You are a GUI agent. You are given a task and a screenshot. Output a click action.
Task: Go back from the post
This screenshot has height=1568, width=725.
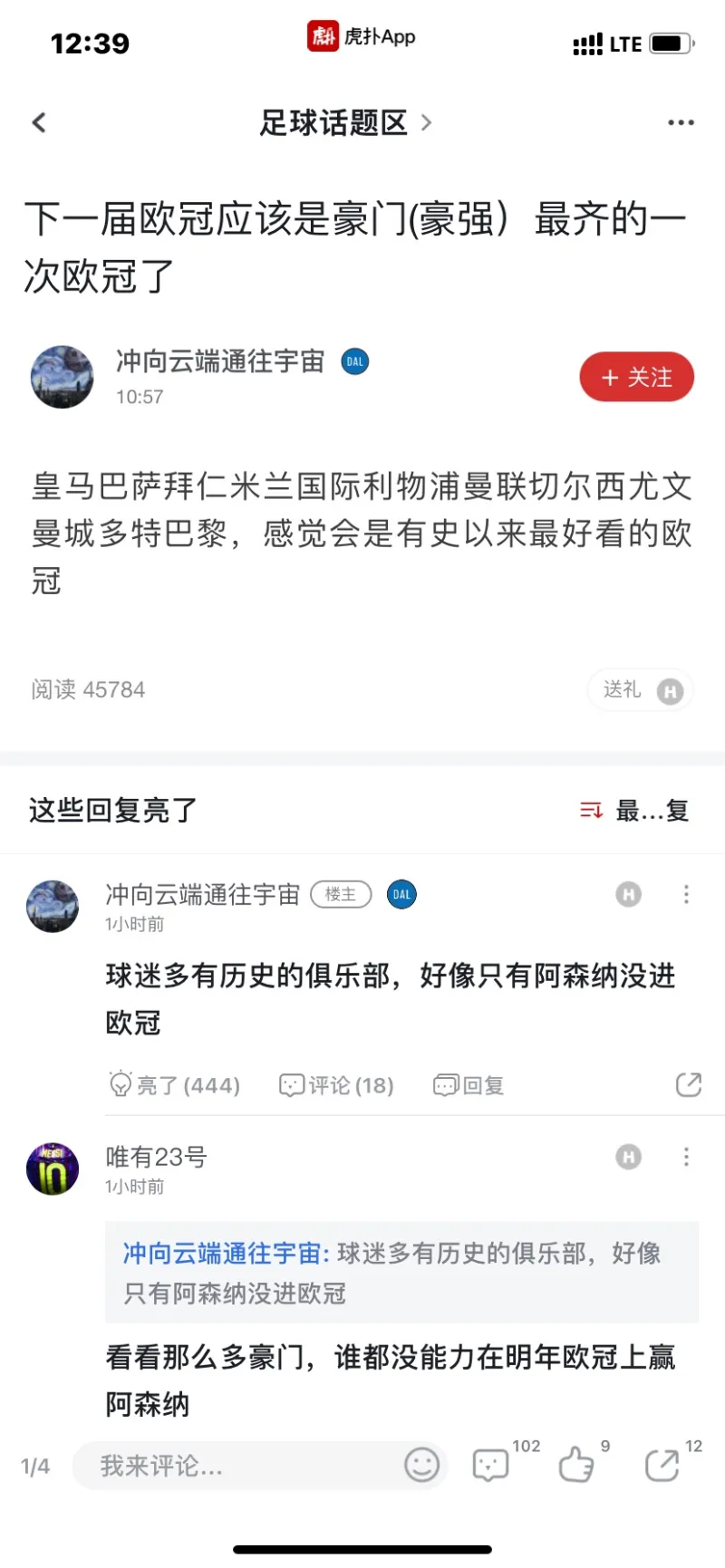tap(39, 122)
